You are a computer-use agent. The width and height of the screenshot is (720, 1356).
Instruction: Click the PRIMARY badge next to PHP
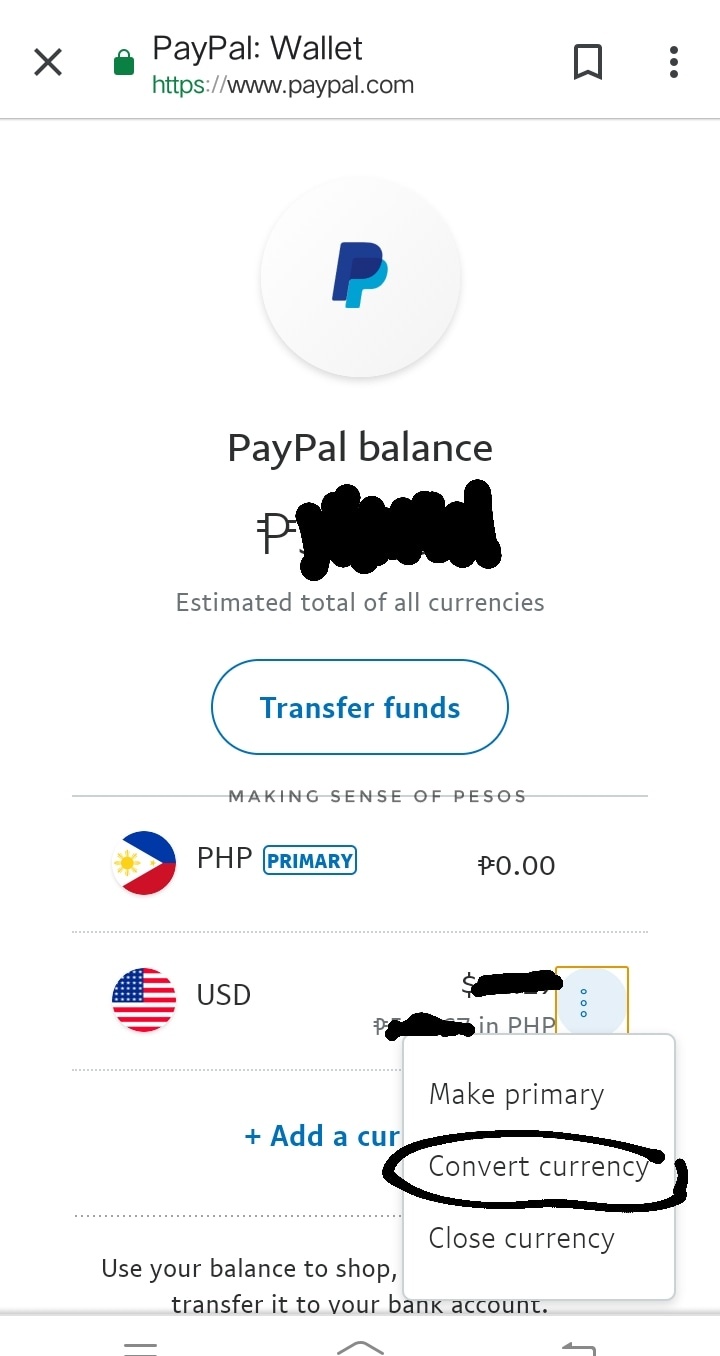pyautogui.click(x=309, y=860)
